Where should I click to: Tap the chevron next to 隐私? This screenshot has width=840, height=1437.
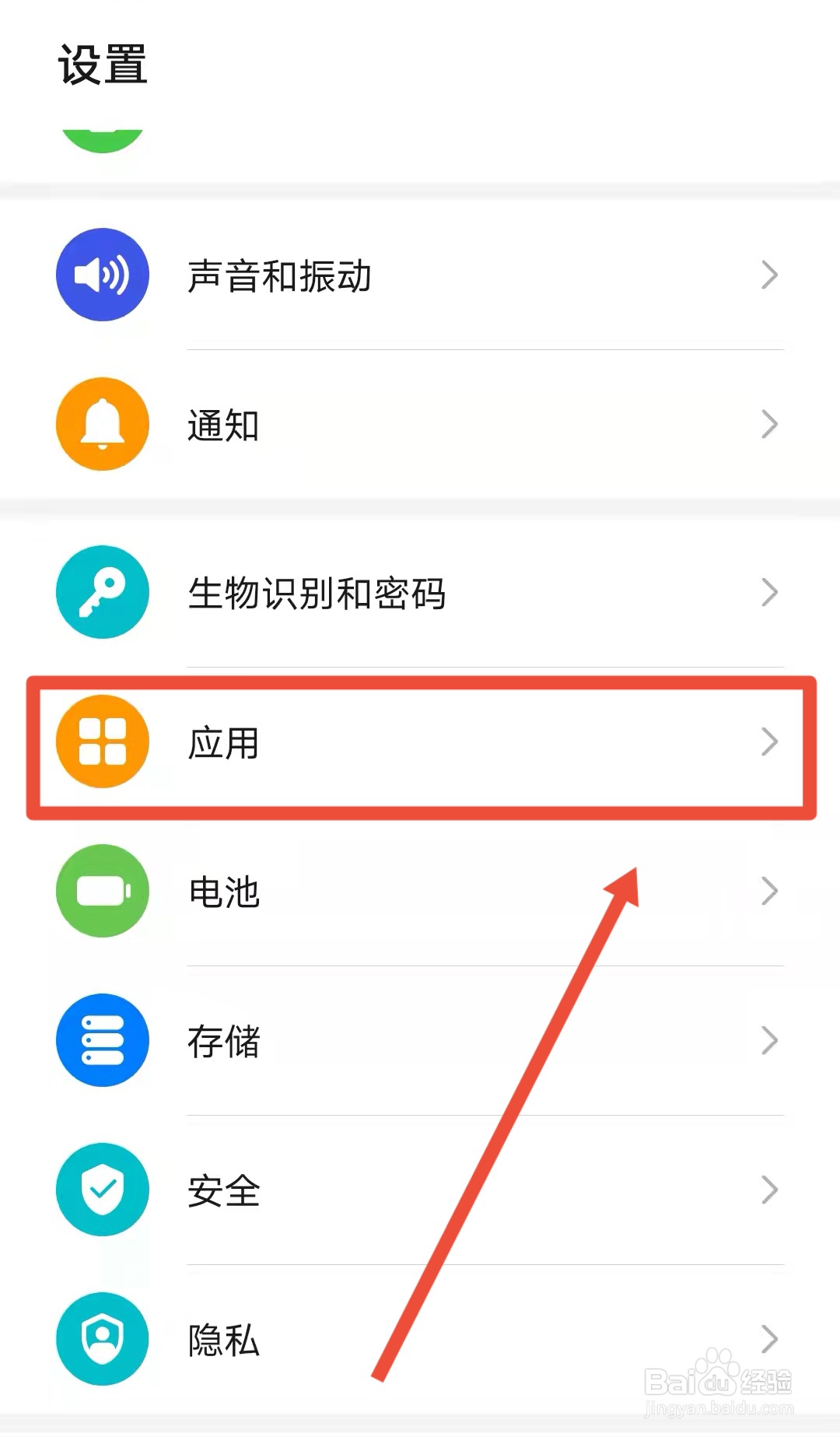pos(769,1340)
